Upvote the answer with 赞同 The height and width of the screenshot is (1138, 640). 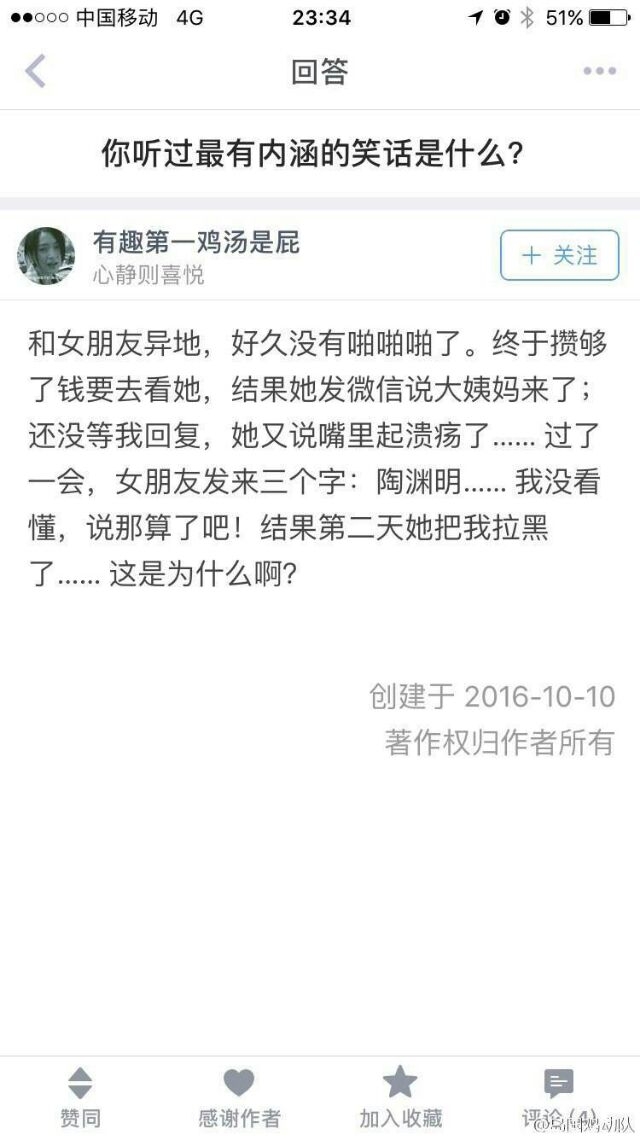[80, 1097]
